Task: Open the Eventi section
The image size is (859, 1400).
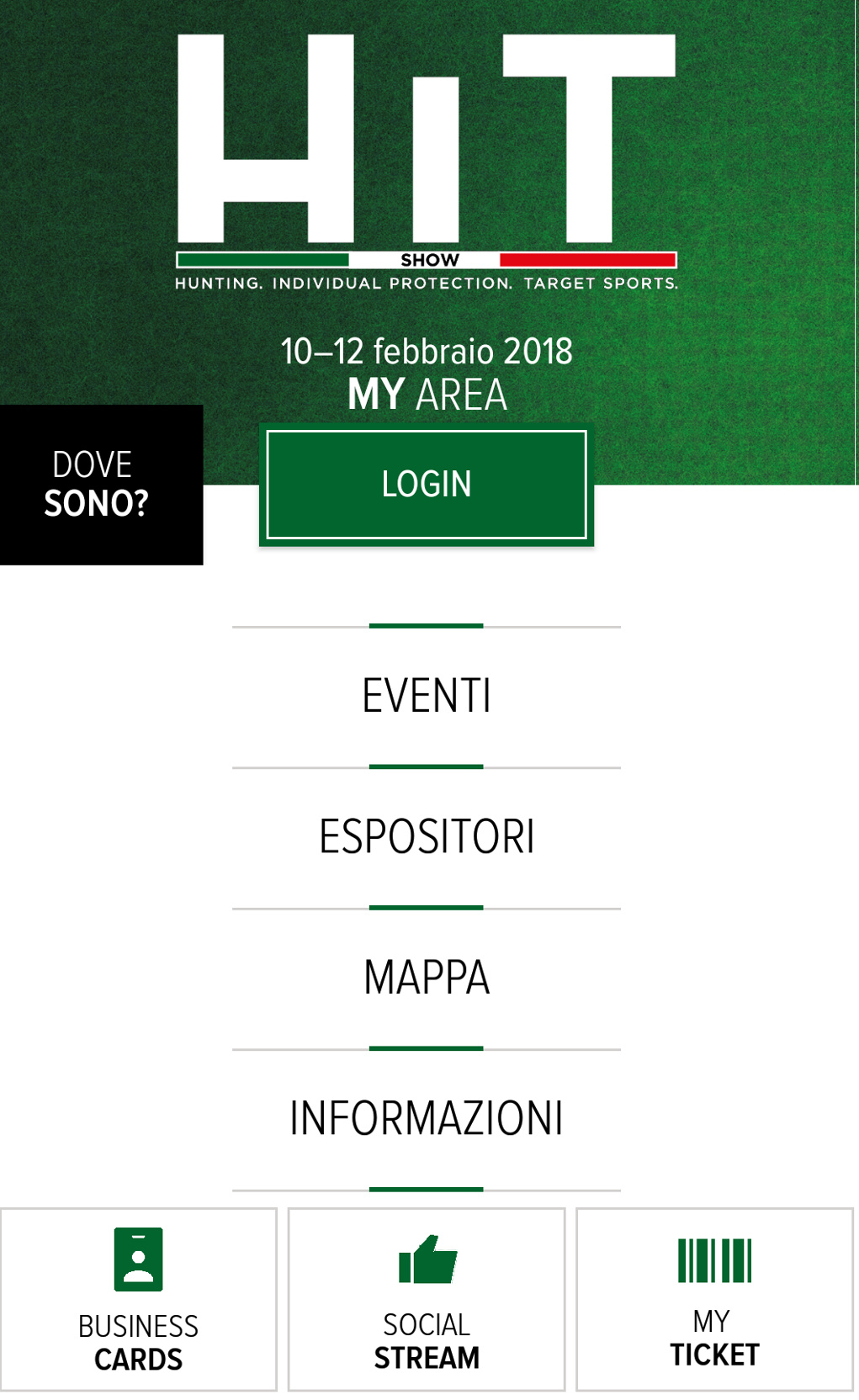Action: point(427,697)
